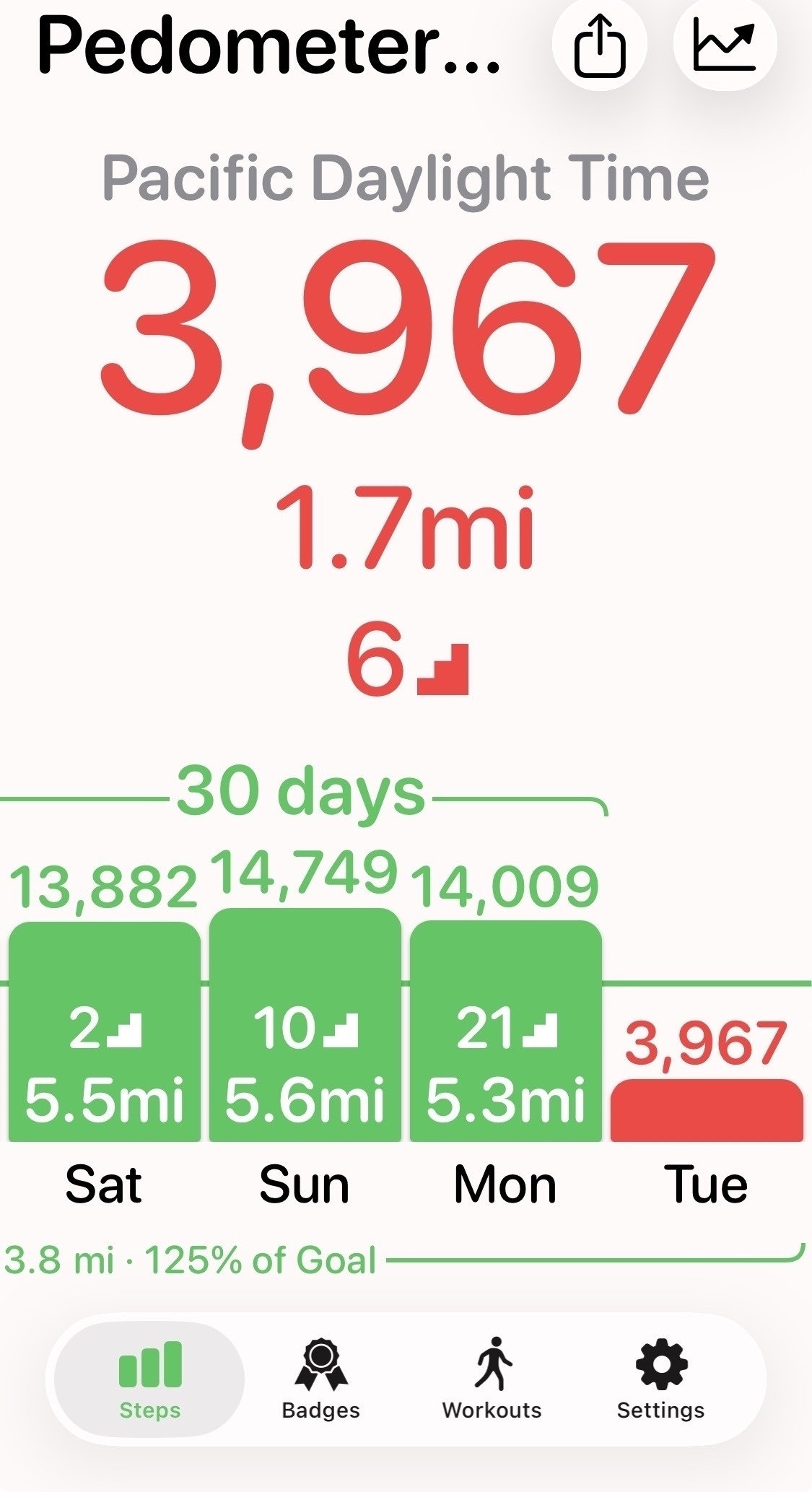
Task: Open Sunday's 14,749 steps bar
Action: pyautogui.click(x=305, y=1025)
